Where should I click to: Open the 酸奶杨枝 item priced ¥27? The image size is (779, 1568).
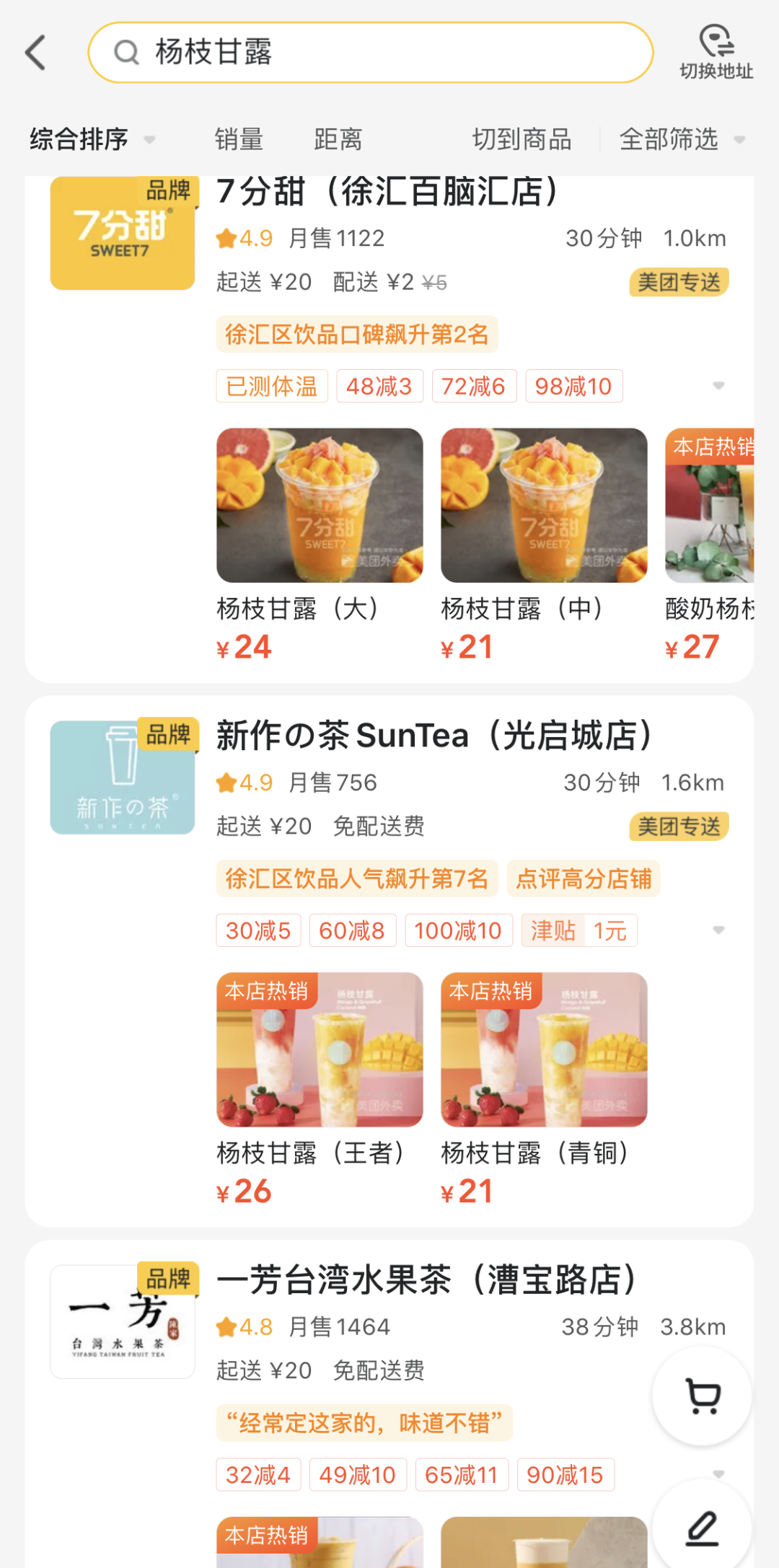[710, 506]
